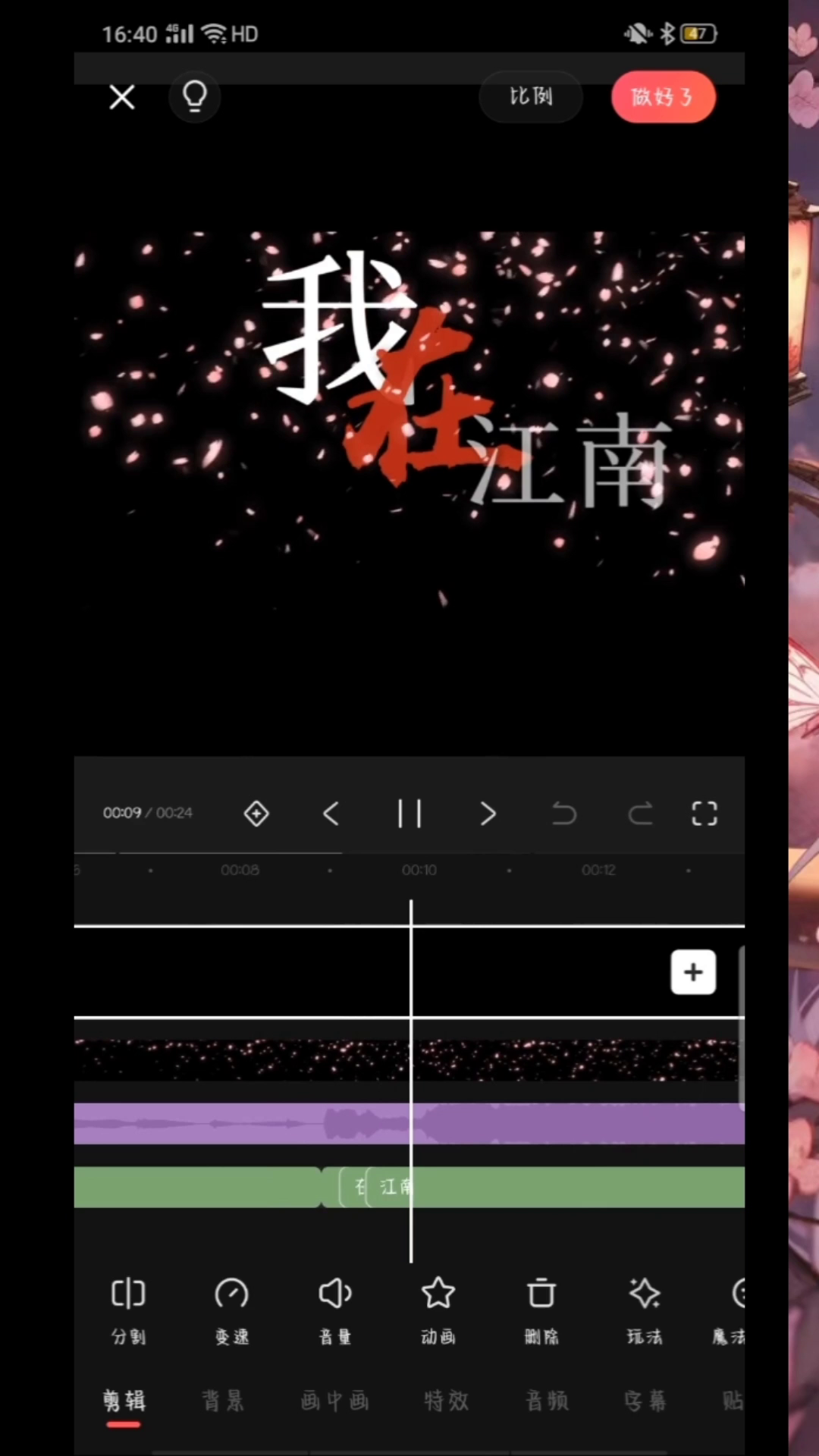Pause the video playback
The height and width of the screenshot is (1456, 819).
(x=409, y=814)
